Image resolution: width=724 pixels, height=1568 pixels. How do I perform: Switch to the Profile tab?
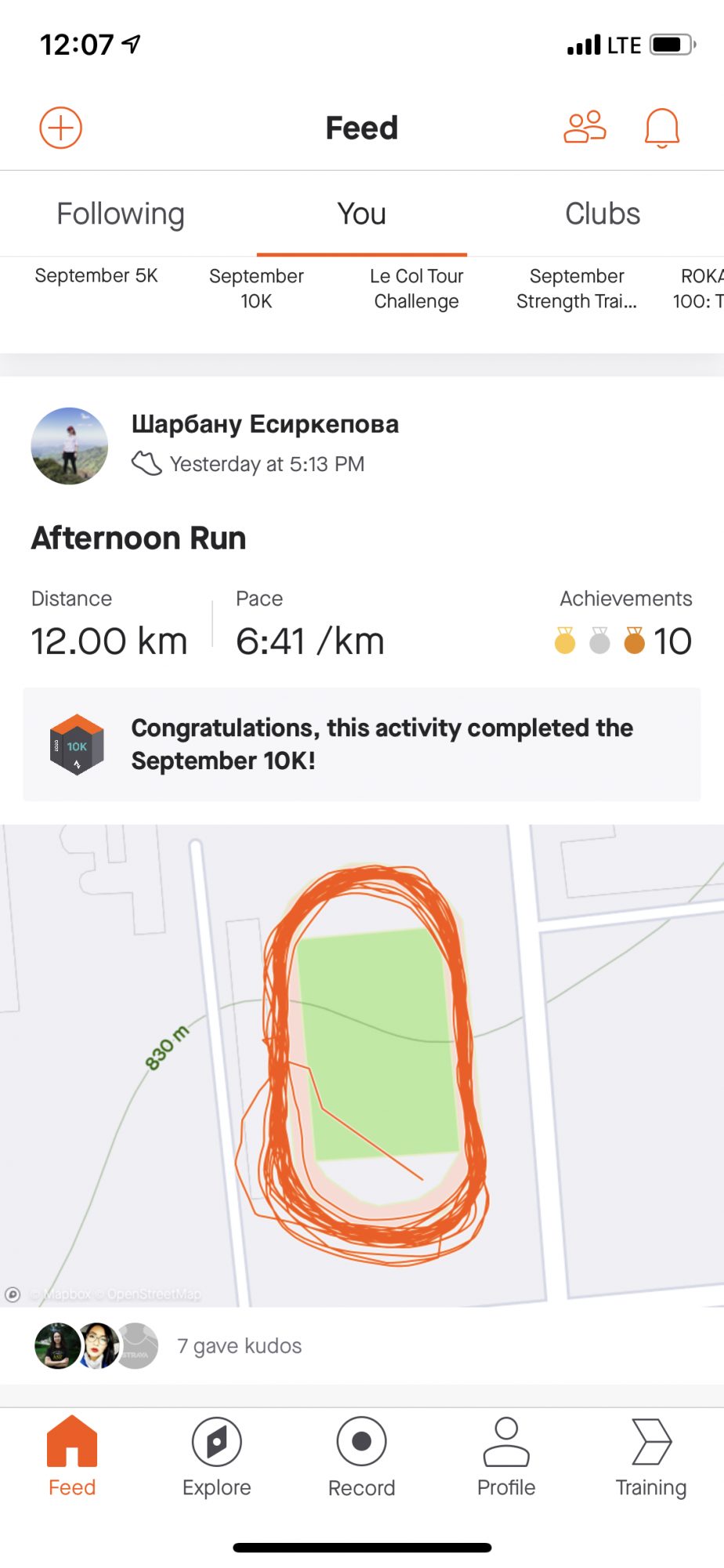pyautogui.click(x=506, y=1457)
